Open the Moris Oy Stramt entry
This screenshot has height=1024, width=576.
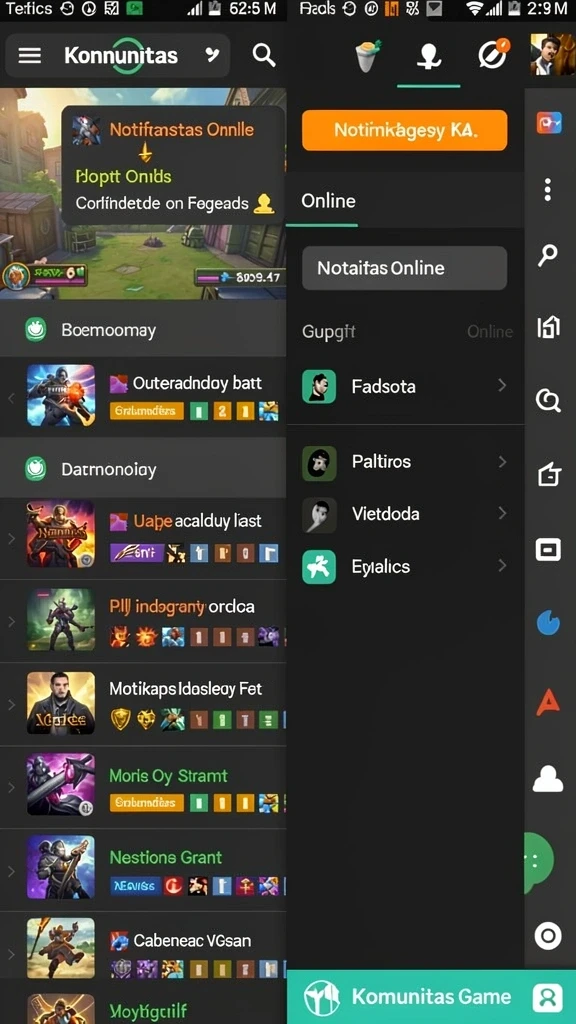tap(143, 788)
